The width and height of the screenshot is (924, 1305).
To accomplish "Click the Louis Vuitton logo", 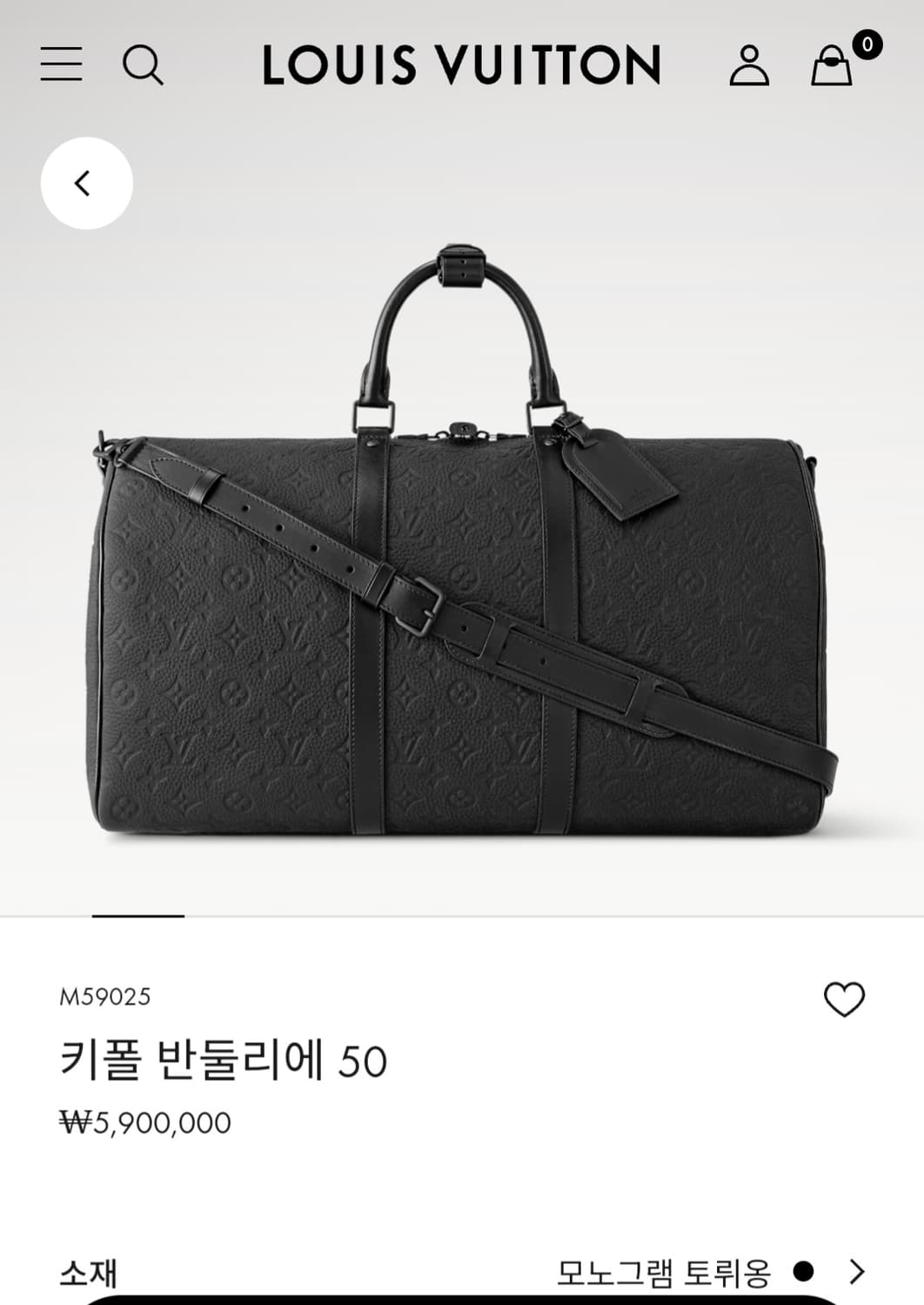I will click(x=461, y=64).
